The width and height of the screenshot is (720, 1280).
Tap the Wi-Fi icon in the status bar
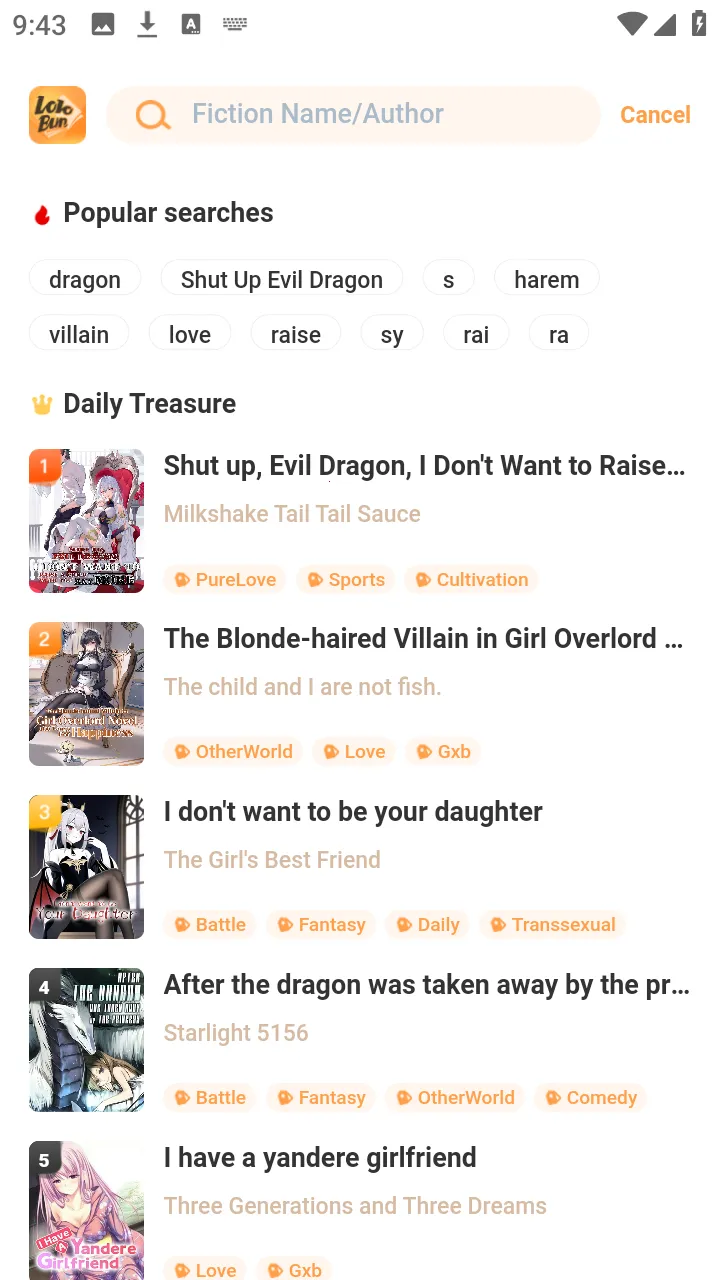[632, 24]
